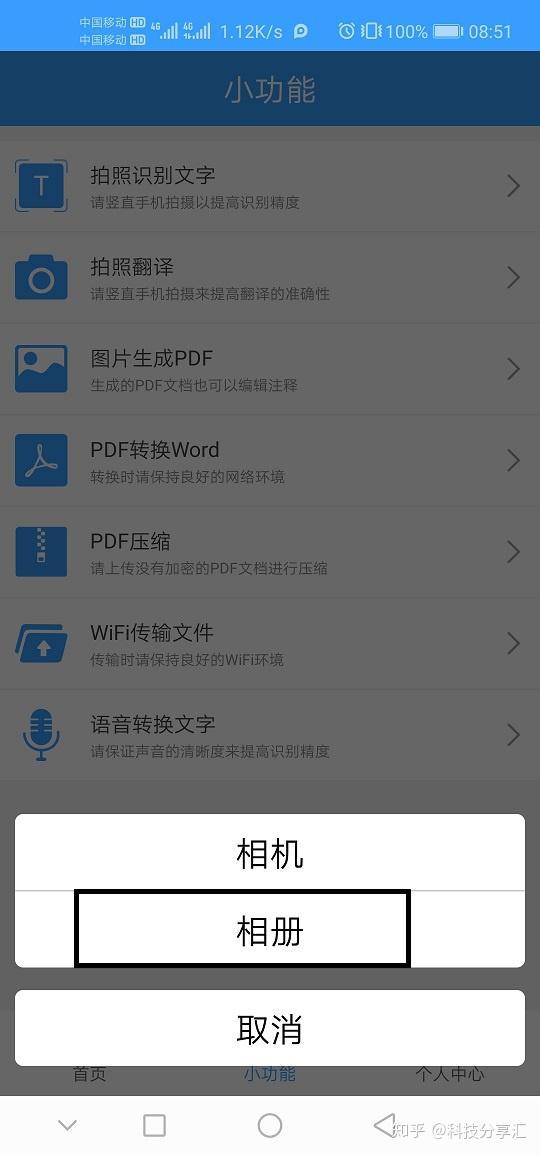Go to the system home screen
The height and width of the screenshot is (1155, 540).
[270, 1126]
